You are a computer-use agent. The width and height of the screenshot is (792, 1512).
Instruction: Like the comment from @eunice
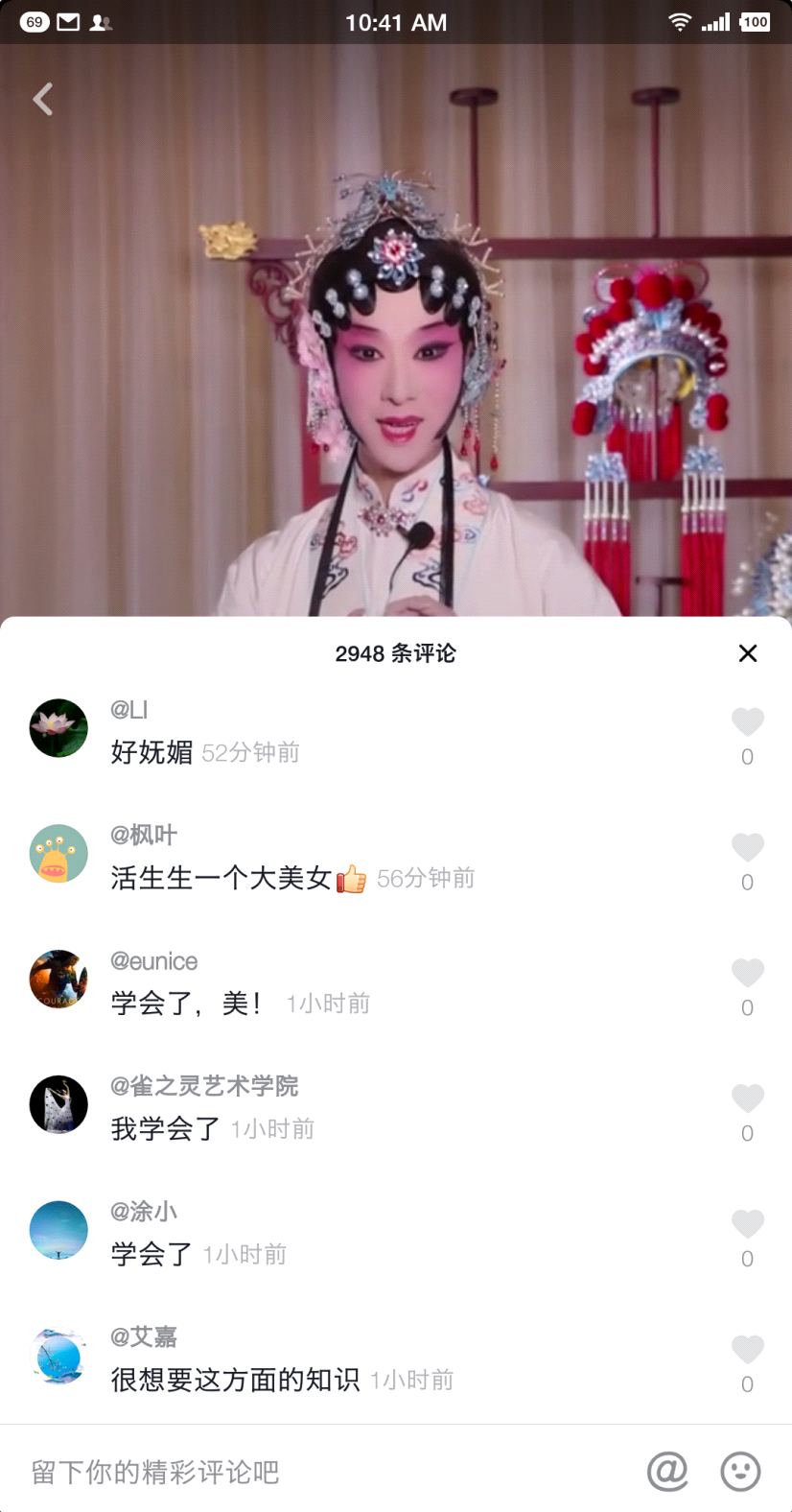click(747, 974)
